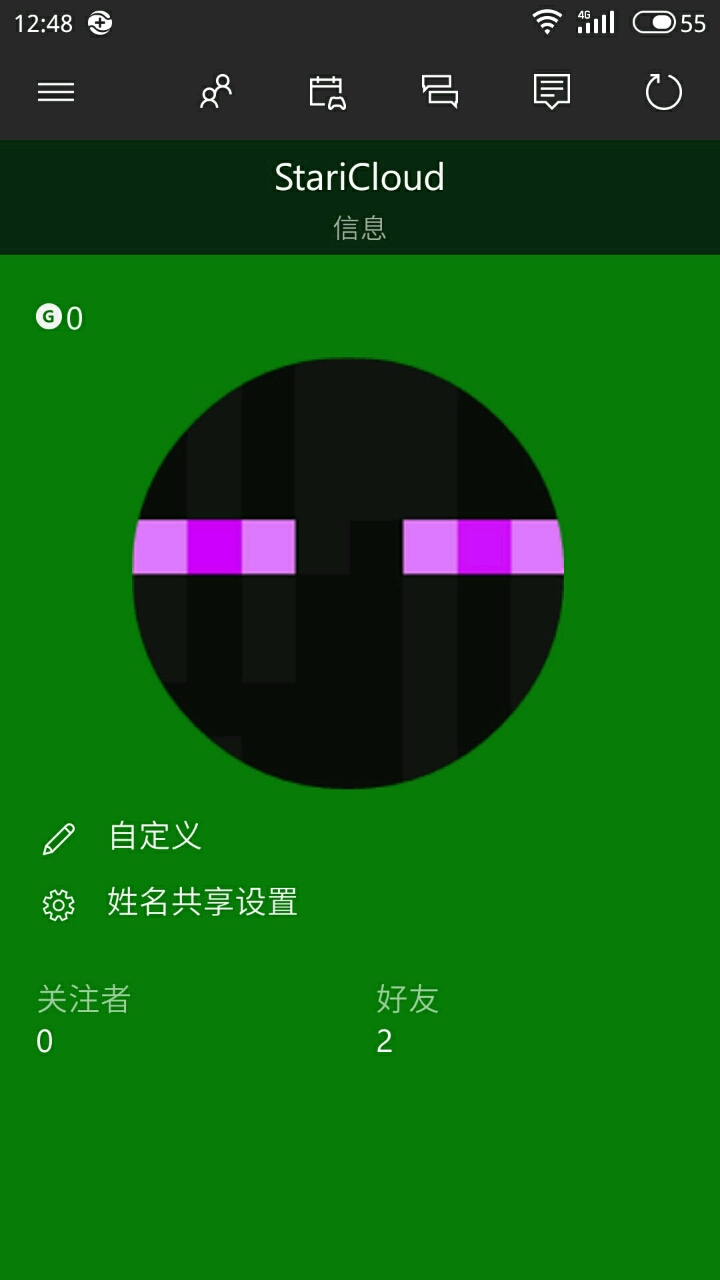Refresh the profile page
This screenshot has height=1280, width=720.
point(663,92)
